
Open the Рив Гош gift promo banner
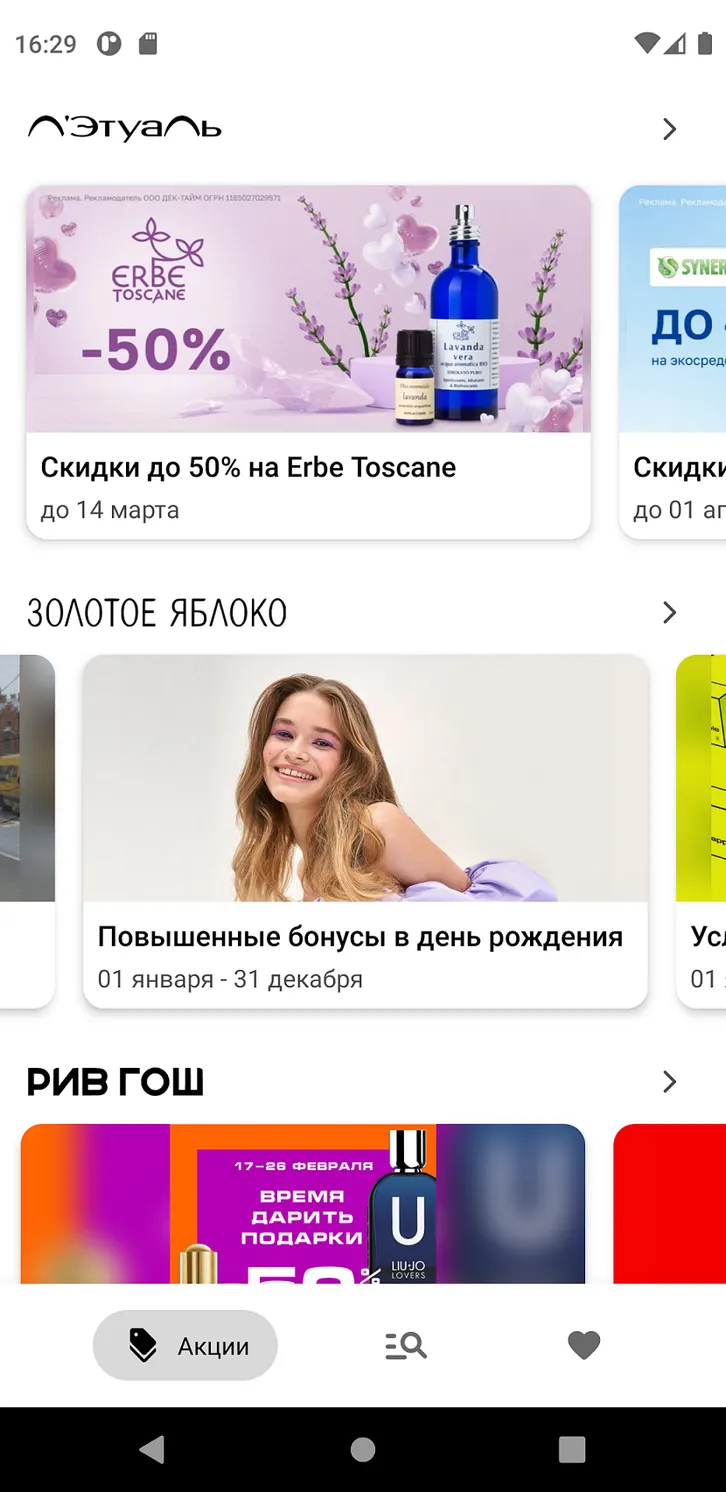(302, 1204)
